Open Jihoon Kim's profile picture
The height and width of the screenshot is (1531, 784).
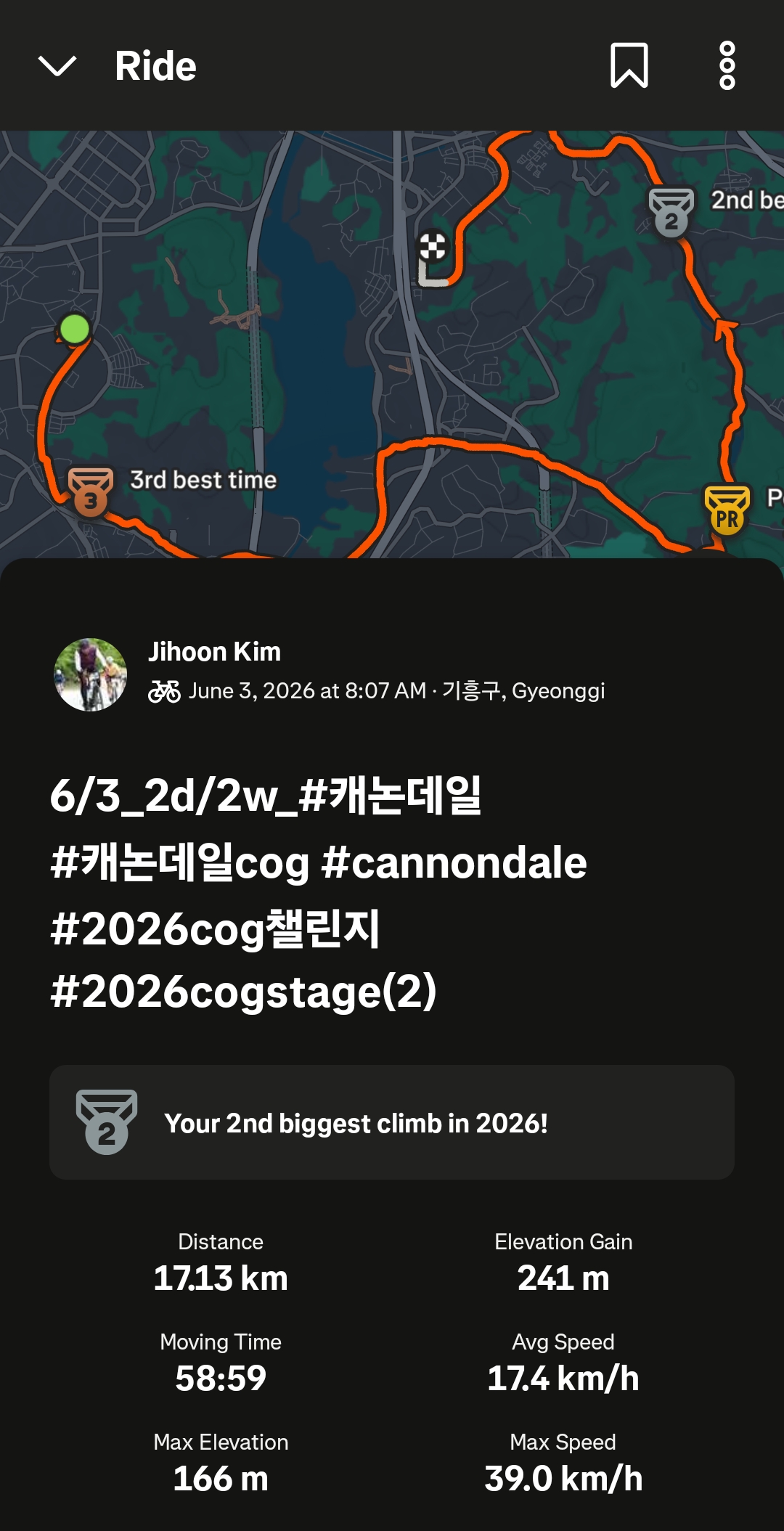pyautogui.click(x=91, y=674)
